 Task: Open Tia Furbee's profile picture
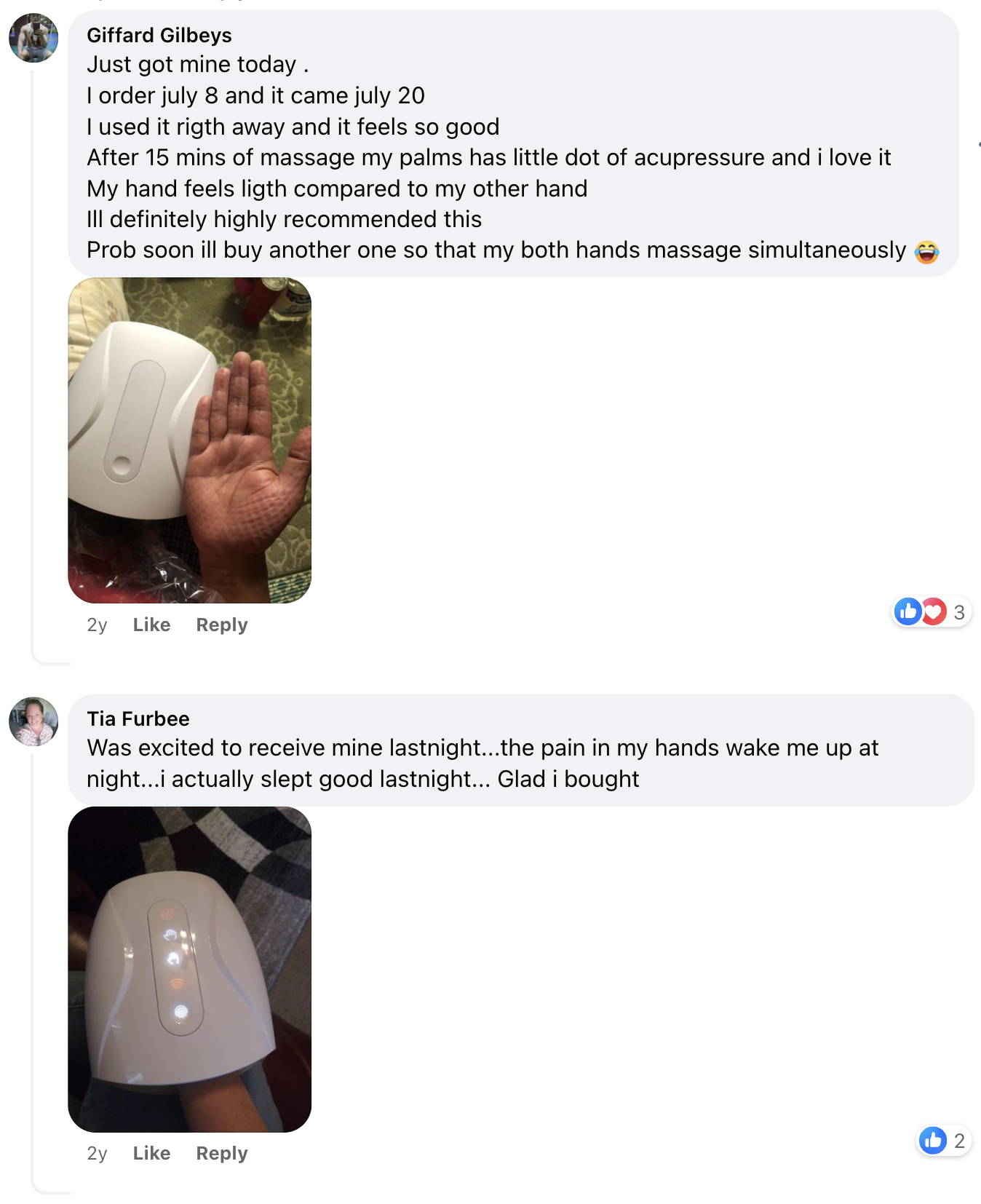(33, 721)
